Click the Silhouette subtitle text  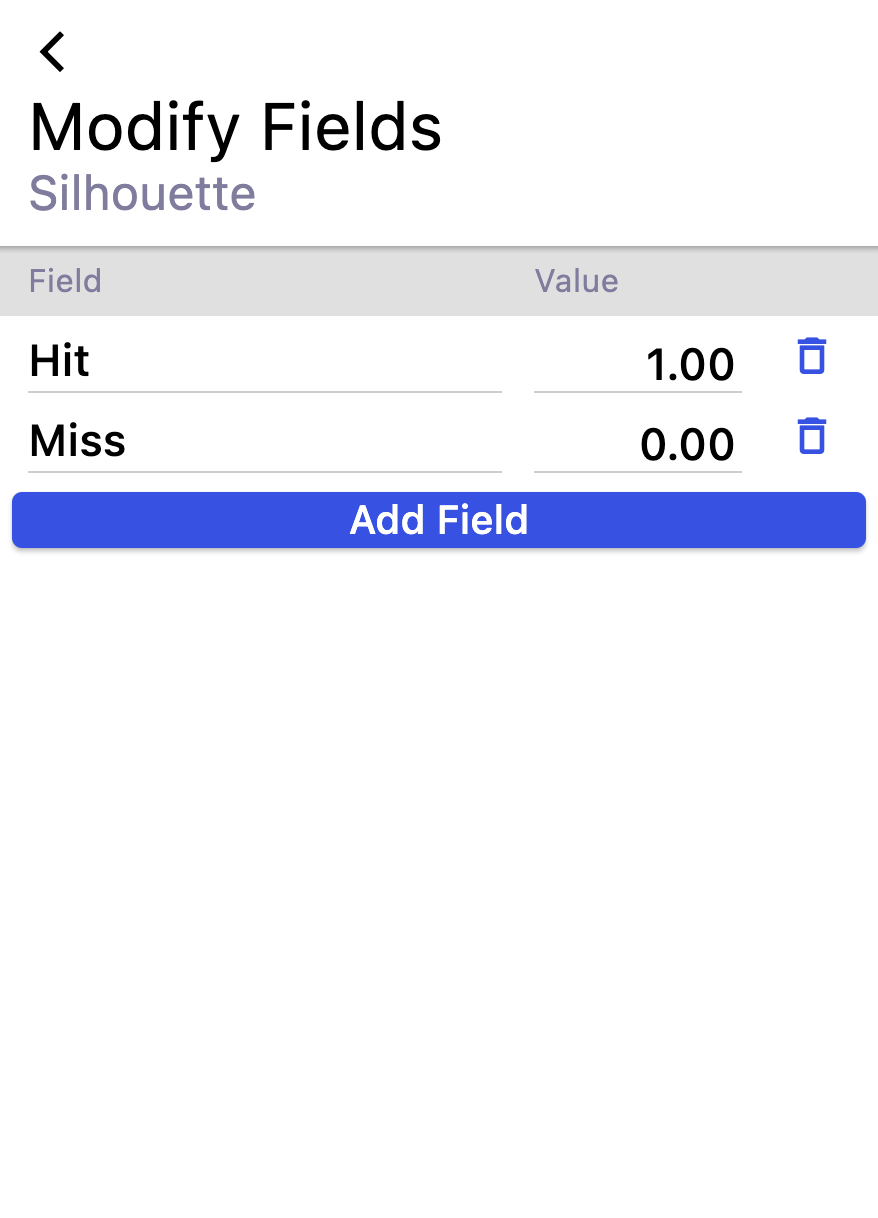pos(143,193)
